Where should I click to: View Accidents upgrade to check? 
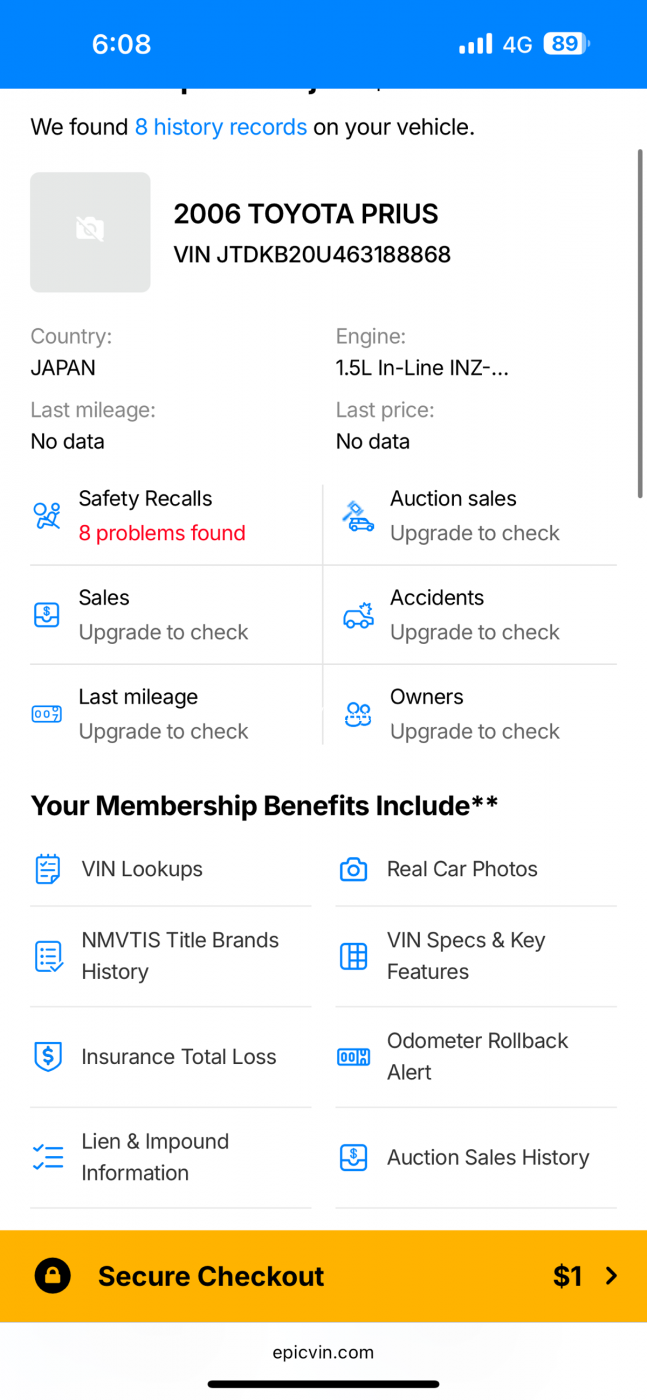(x=470, y=614)
